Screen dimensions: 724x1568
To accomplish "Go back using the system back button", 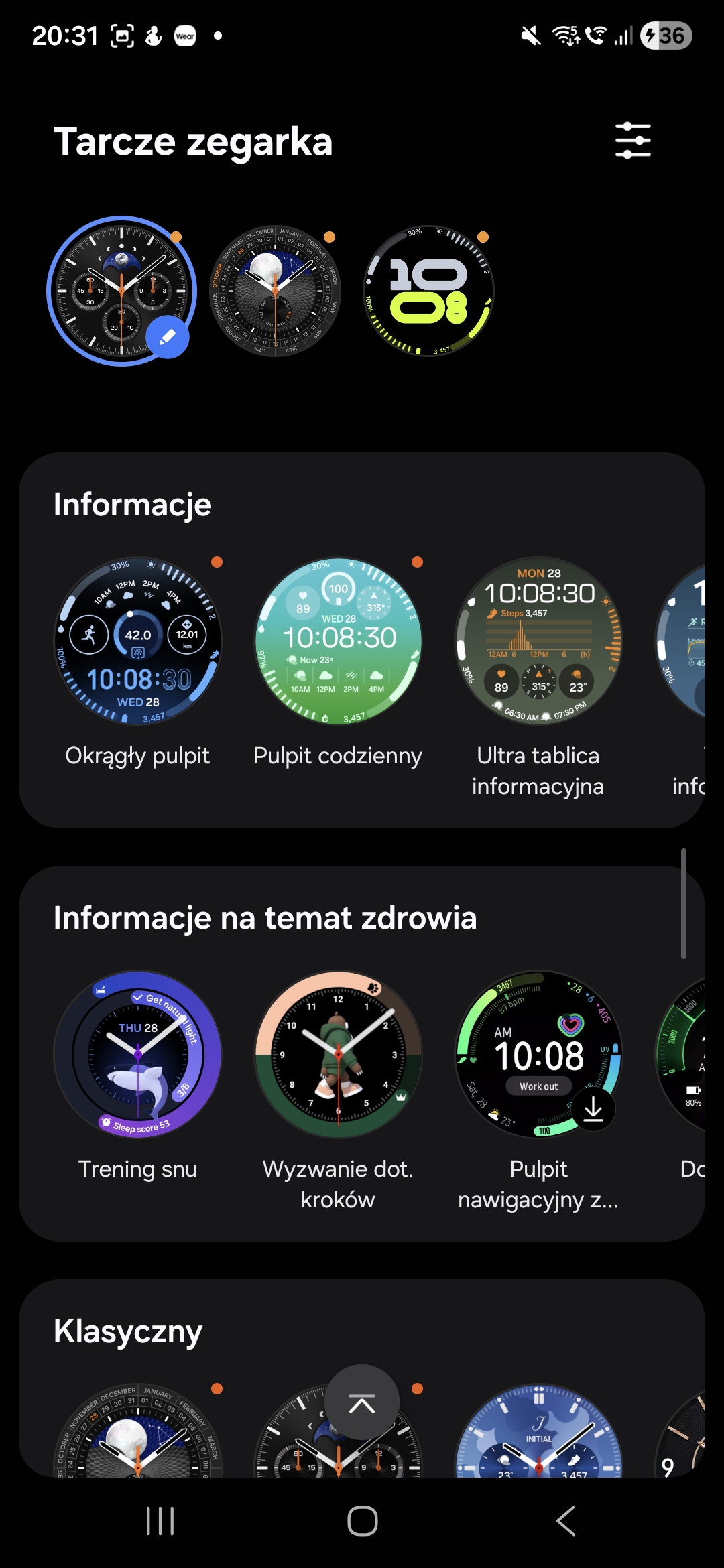I will pos(566,1520).
